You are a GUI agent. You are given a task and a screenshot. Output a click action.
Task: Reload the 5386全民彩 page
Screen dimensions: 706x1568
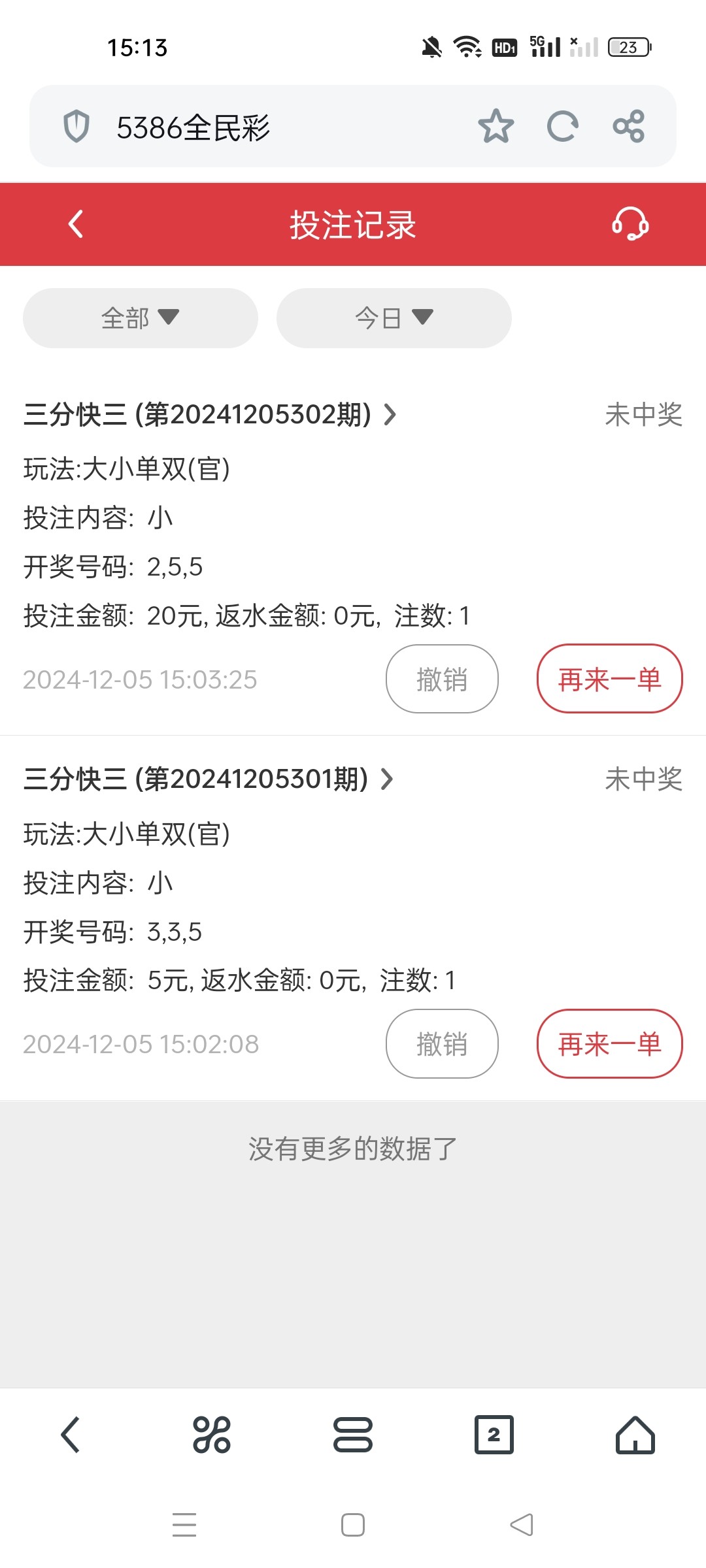(x=562, y=126)
